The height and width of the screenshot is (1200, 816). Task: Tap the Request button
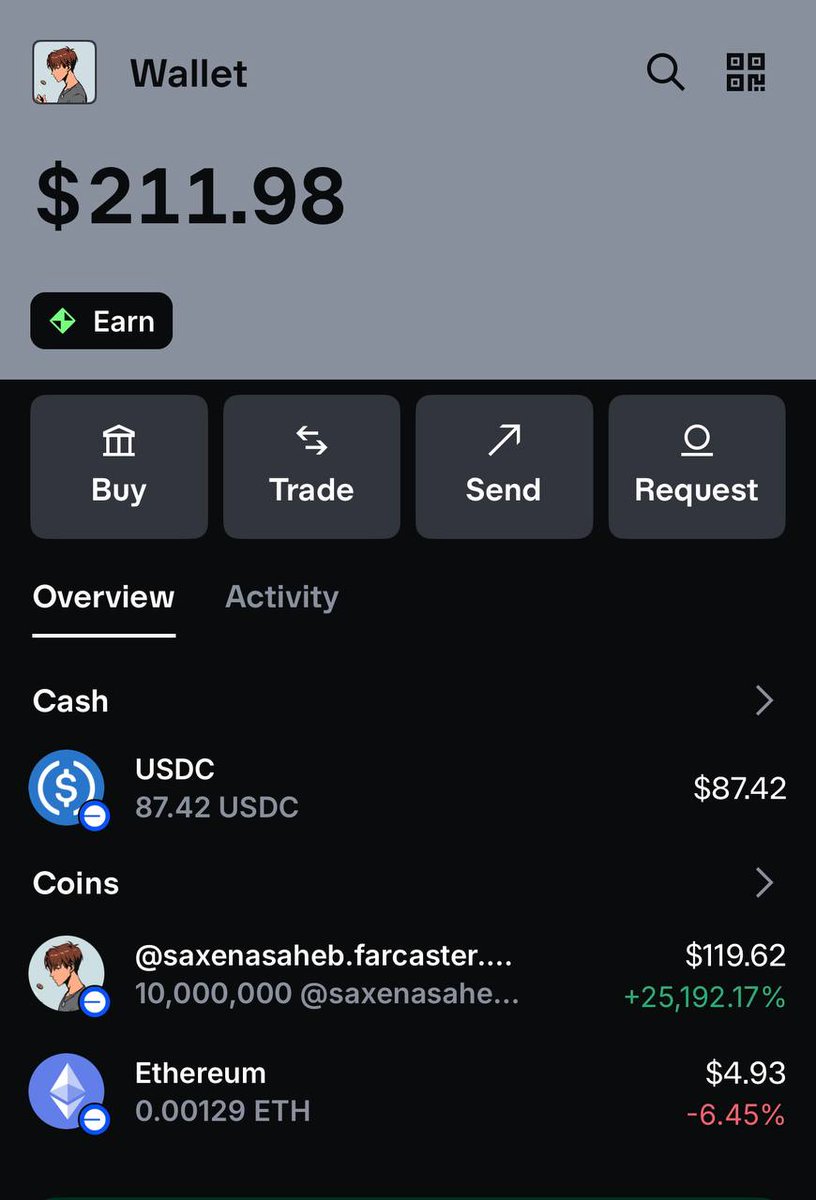coord(697,466)
